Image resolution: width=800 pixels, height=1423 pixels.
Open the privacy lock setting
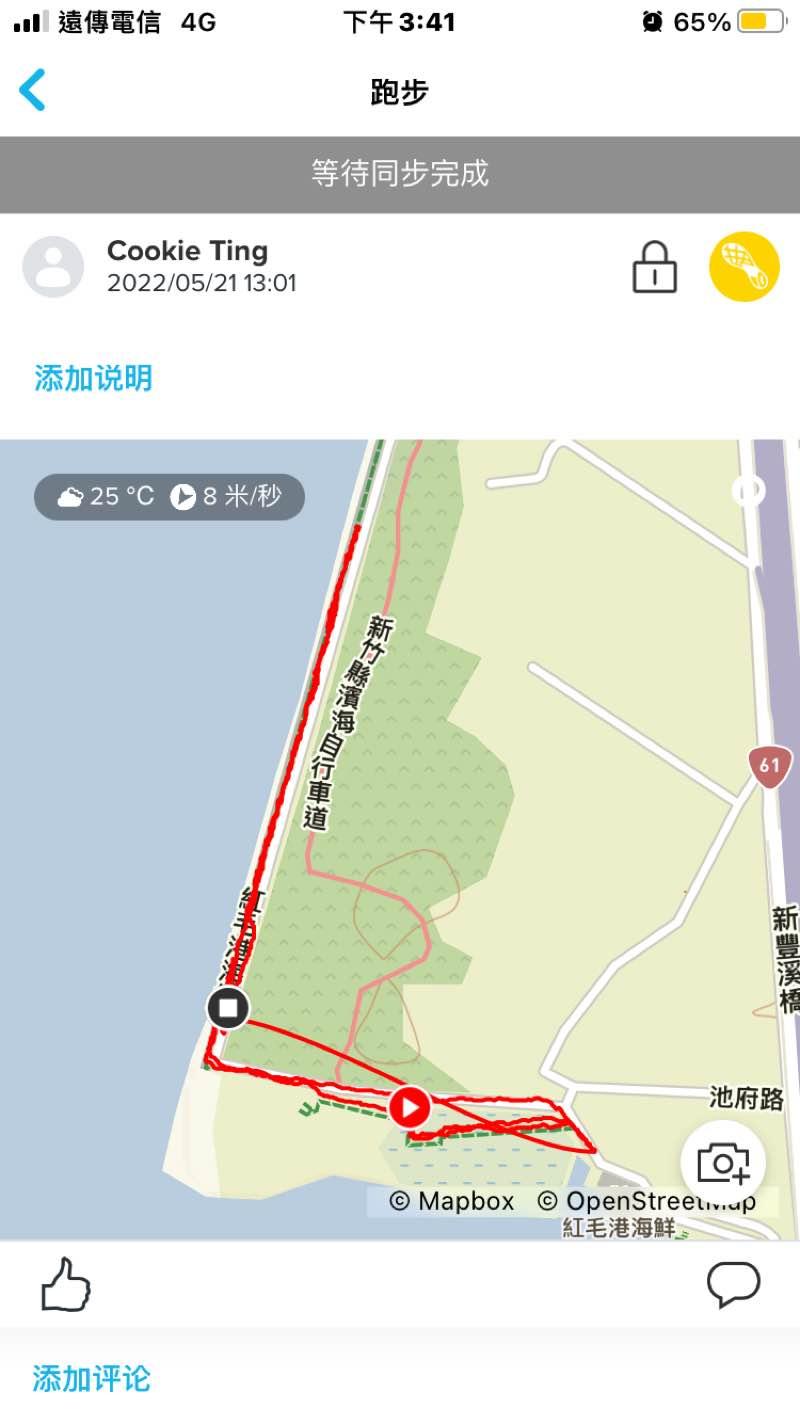[x=654, y=268]
